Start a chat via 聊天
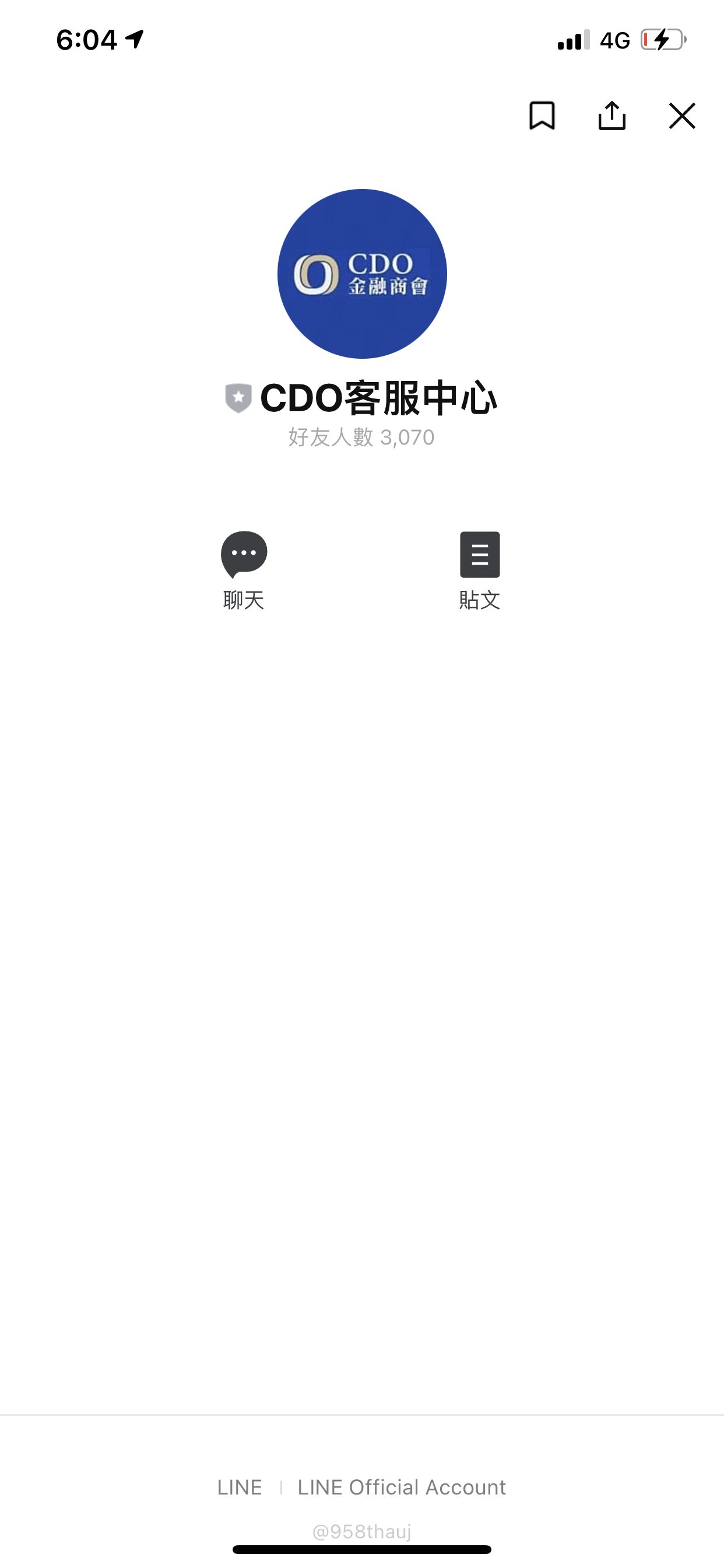 244,569
